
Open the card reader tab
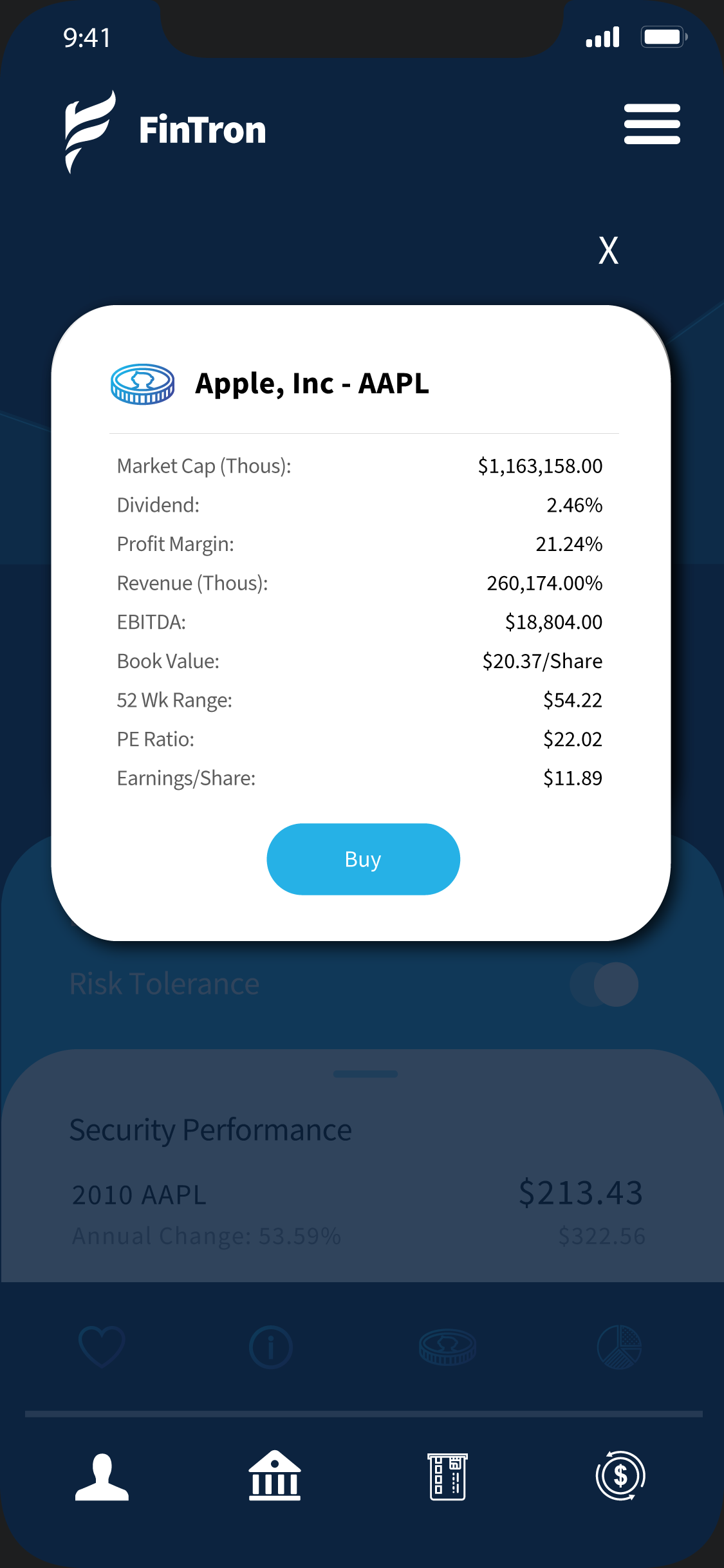pyautogui.click(x=448, y=1477)
